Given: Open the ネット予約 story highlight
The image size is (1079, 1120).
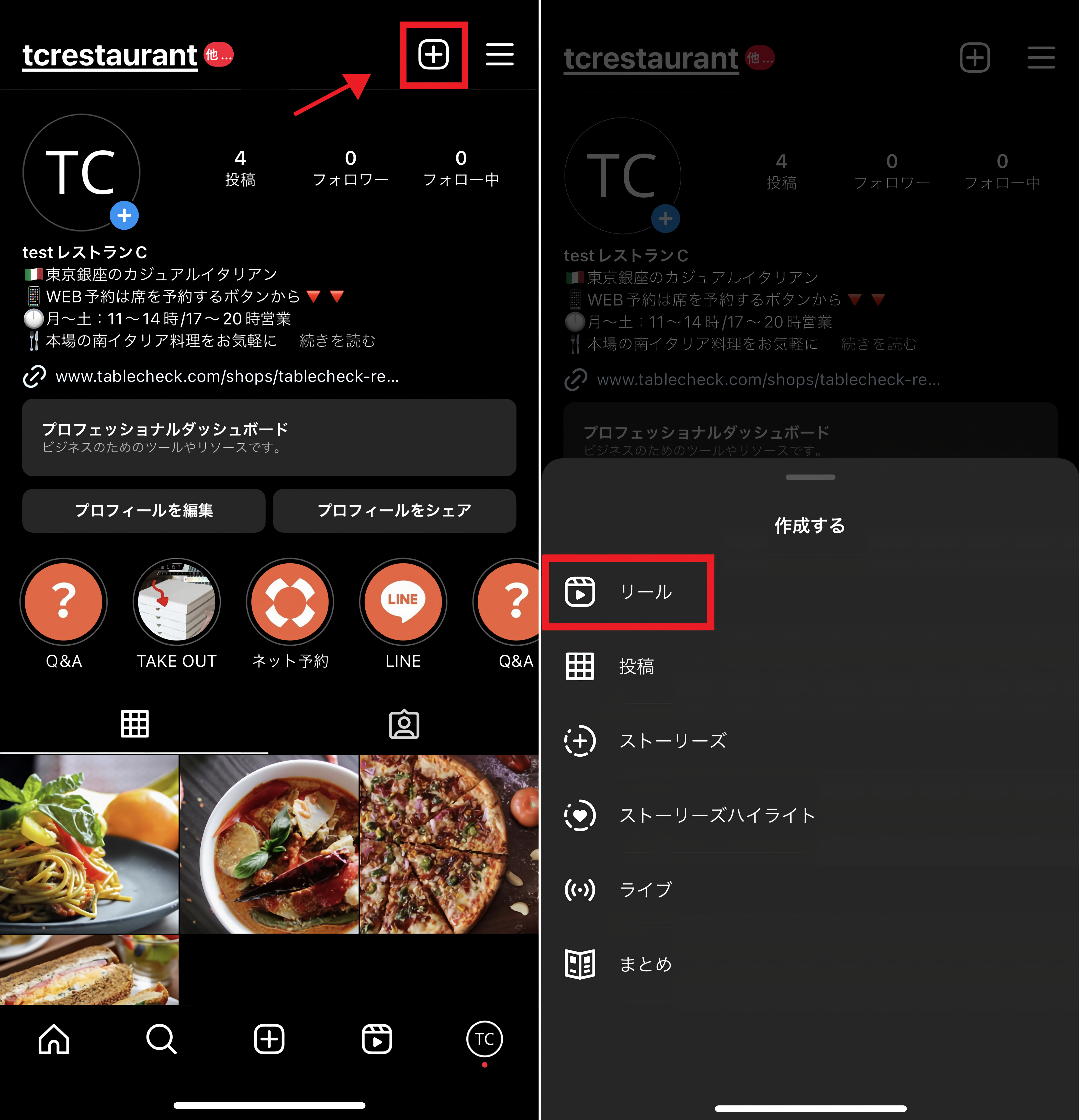Looking at the screenshot, I should coord(290,602).
